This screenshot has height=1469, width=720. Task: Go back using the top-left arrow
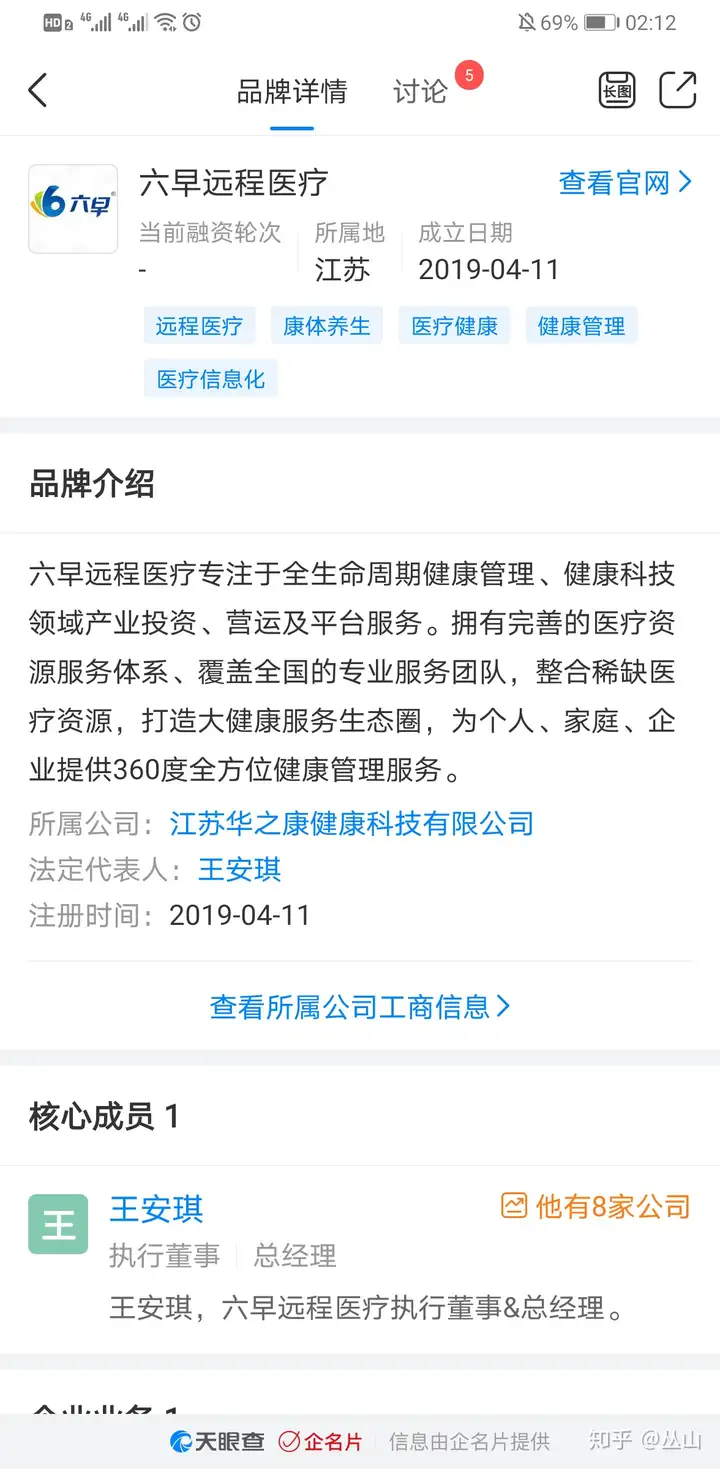point(37,91)
